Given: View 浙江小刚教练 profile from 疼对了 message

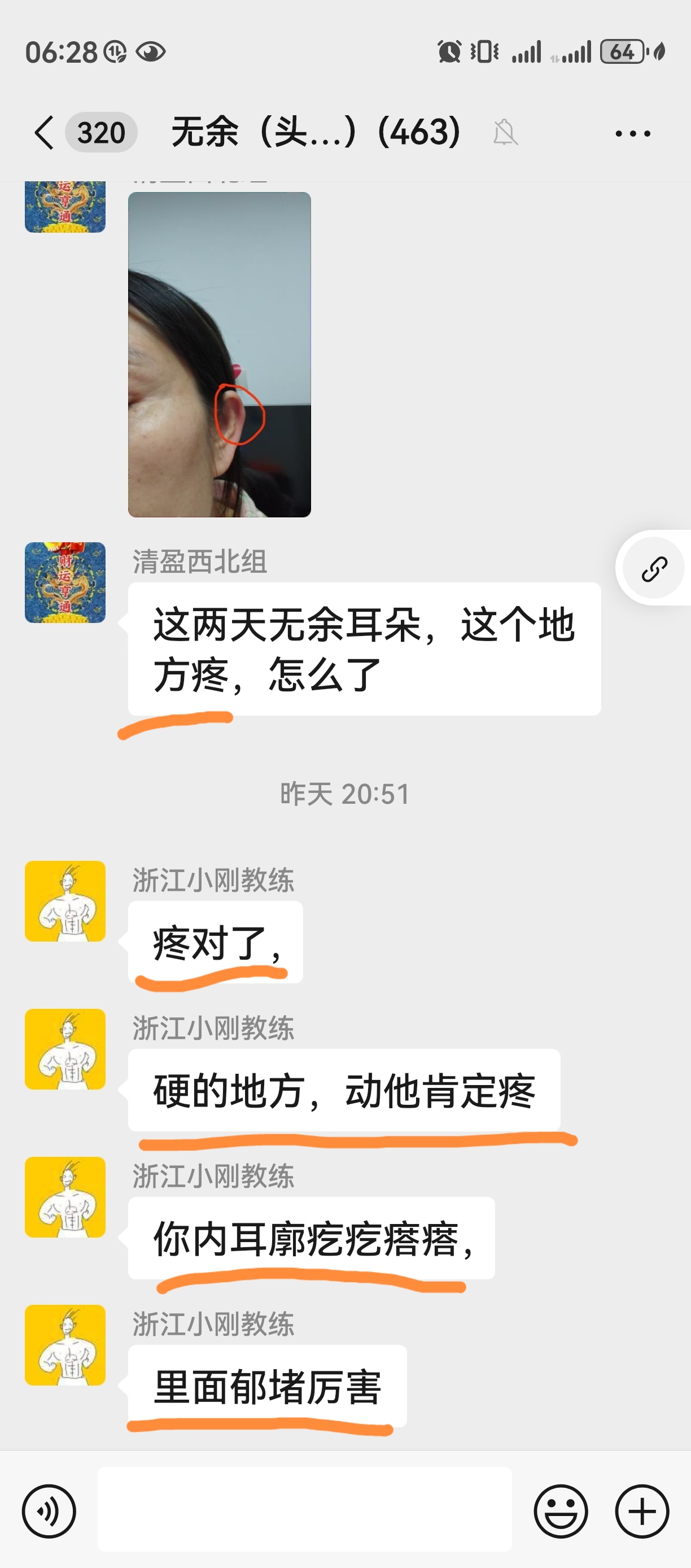Looking at the screenshot, I should coord(65,901).
